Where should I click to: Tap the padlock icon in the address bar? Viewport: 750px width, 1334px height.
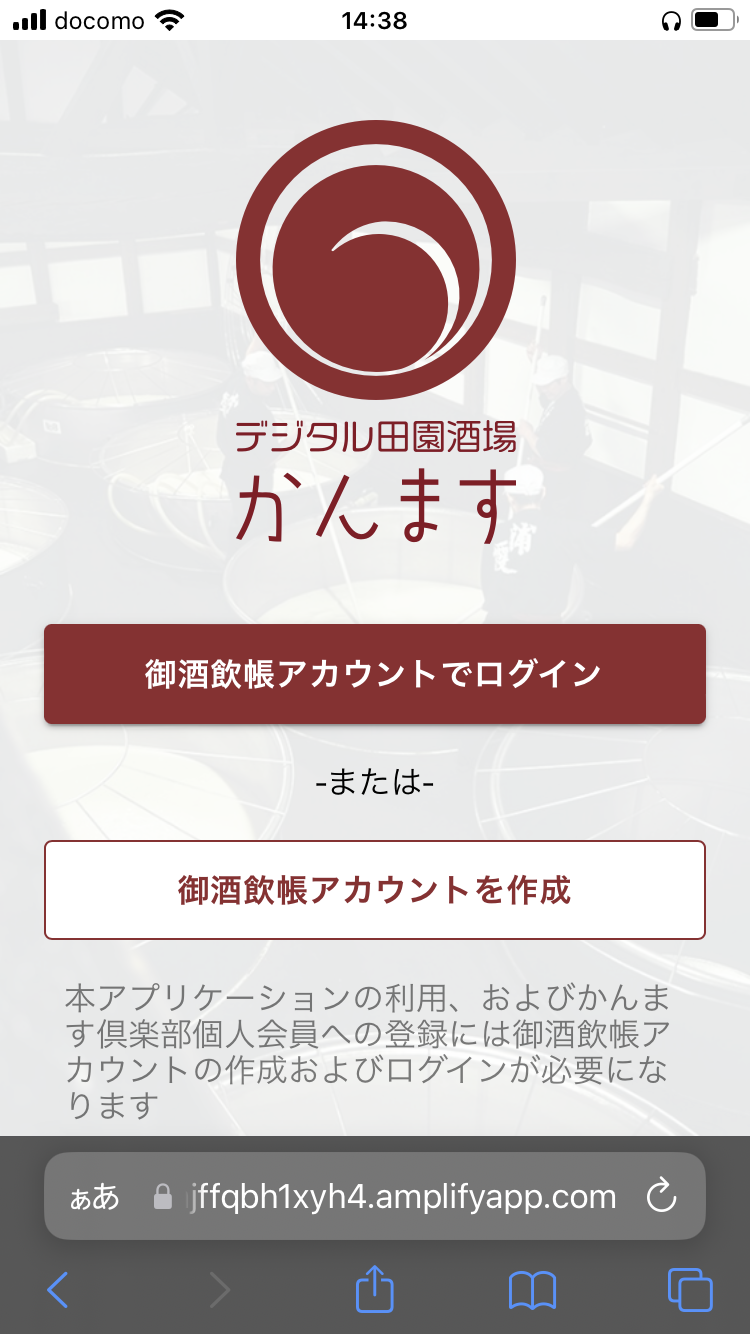tap(160, 1196)
